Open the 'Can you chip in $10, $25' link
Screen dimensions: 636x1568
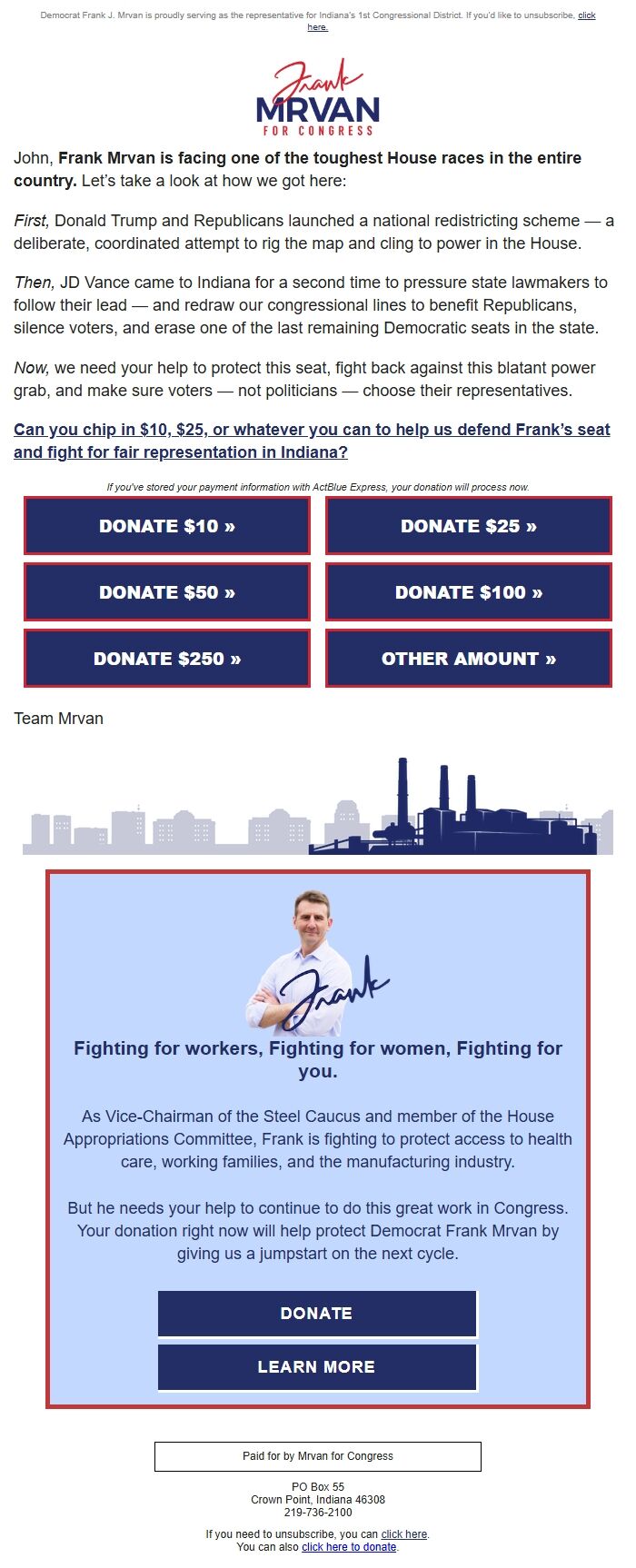(x=312, y=441)
